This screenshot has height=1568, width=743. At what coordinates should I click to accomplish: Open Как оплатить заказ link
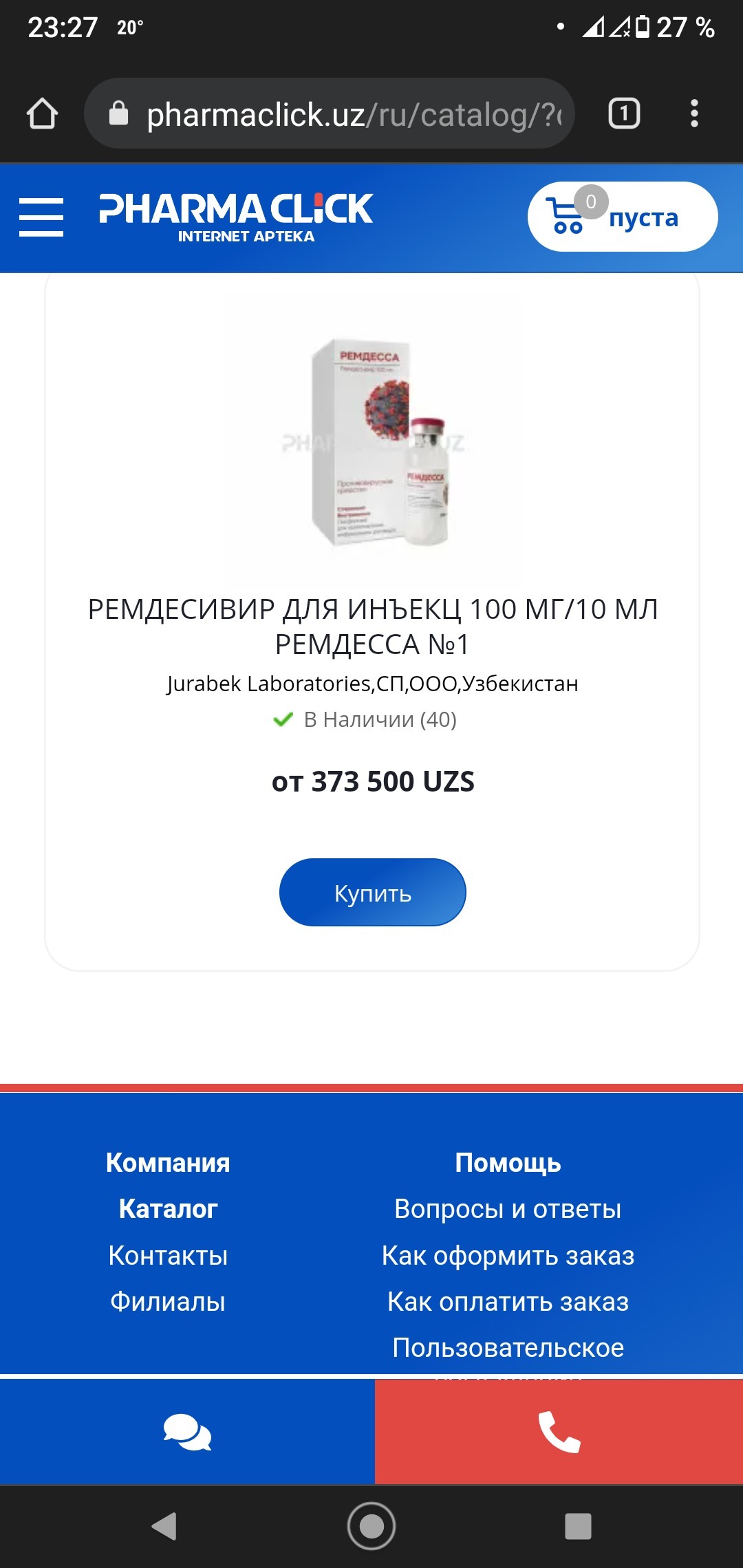tap(508, 1302)
